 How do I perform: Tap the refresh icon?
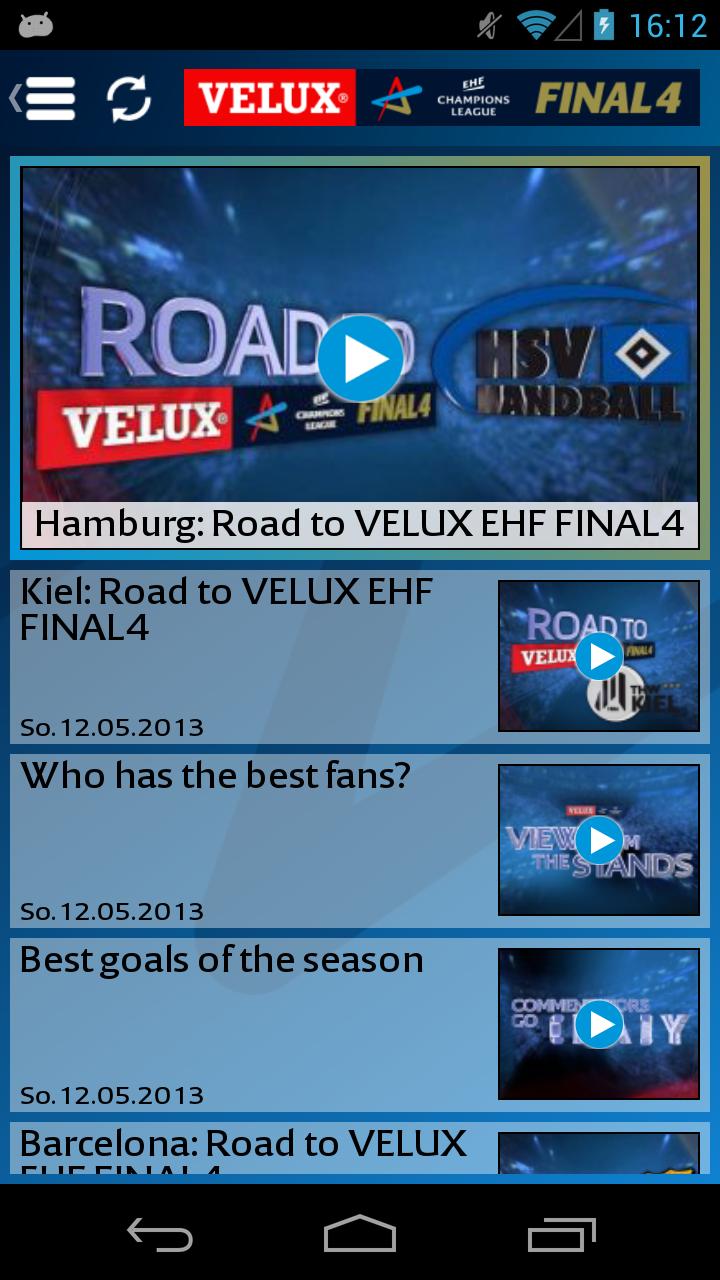[x=129, y=98]
